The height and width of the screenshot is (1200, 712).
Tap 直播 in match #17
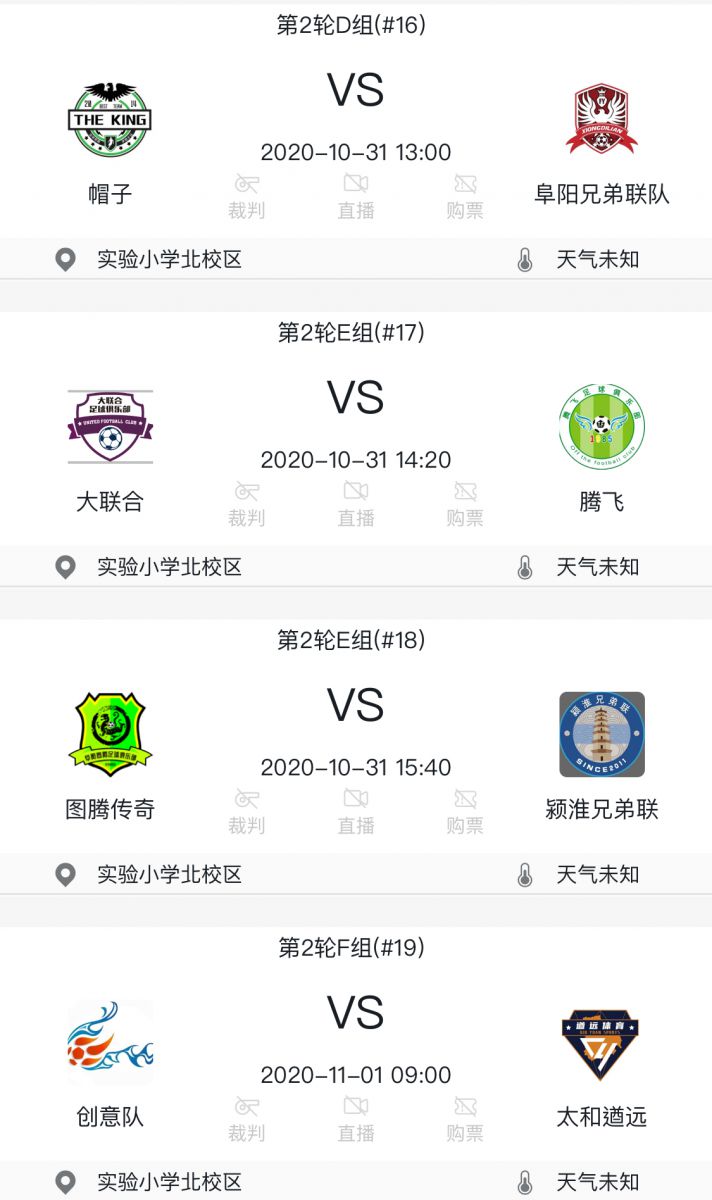point(356,504)
